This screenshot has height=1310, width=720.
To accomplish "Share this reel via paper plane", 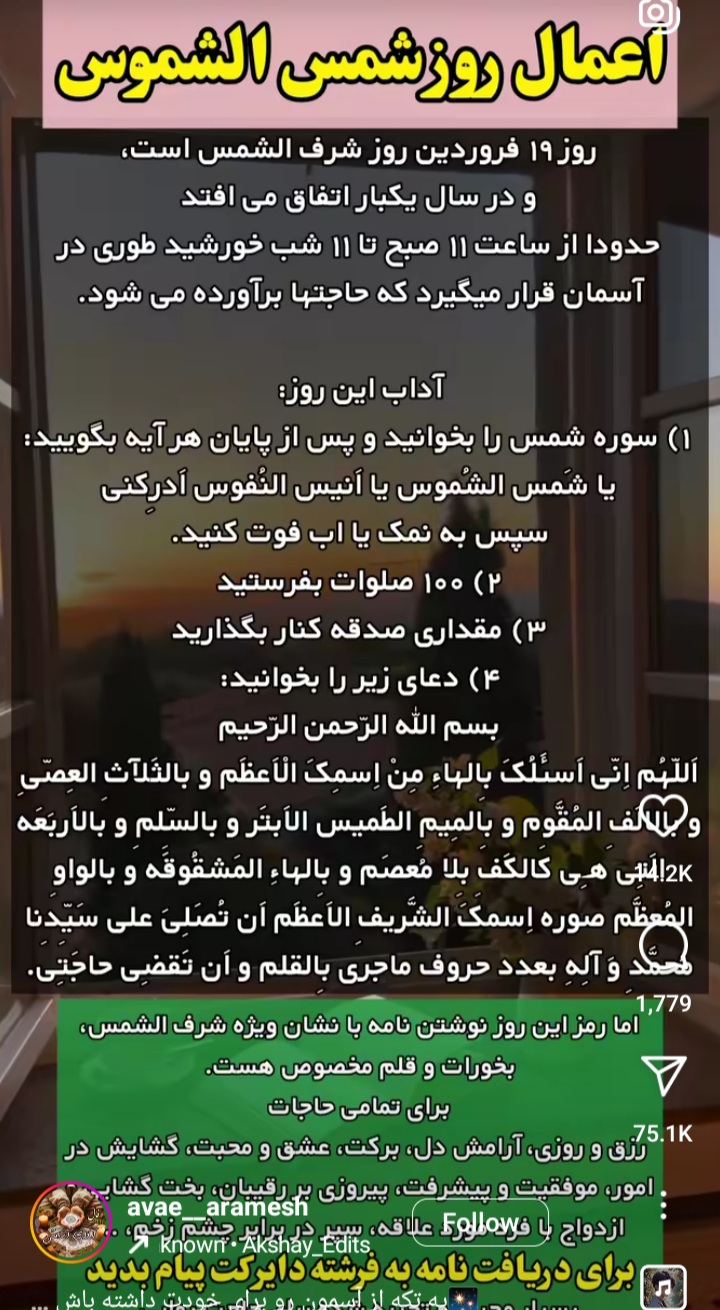I will [663, 1074].
